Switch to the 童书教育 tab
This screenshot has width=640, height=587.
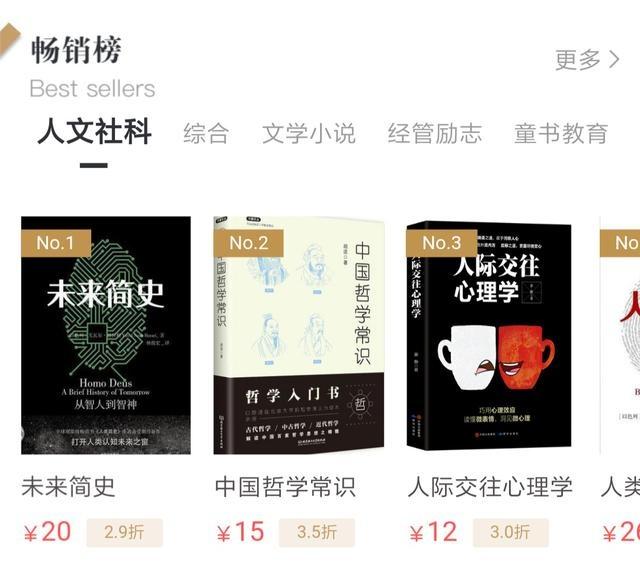click(x=561, y=133)
